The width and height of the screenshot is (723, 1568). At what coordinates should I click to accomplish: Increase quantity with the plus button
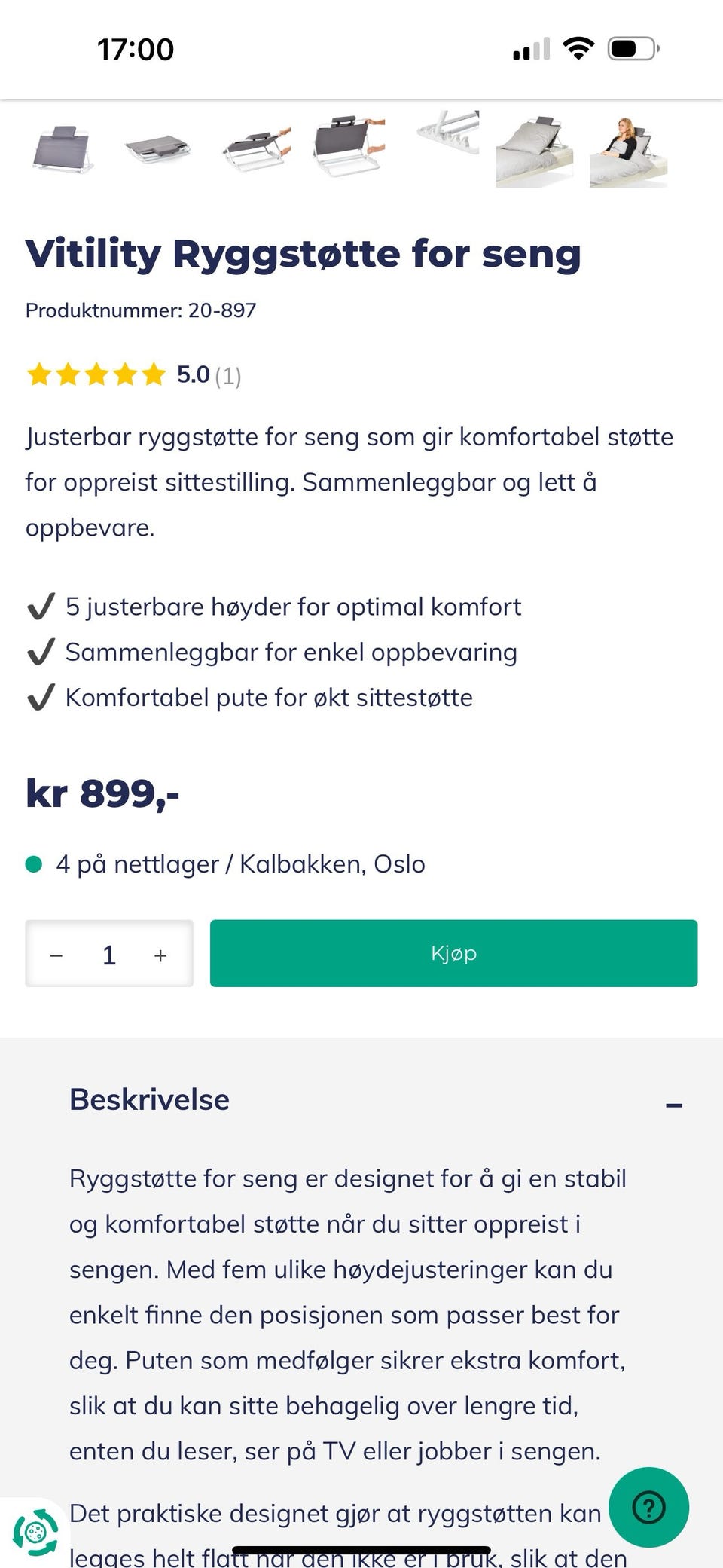(160, 954)
